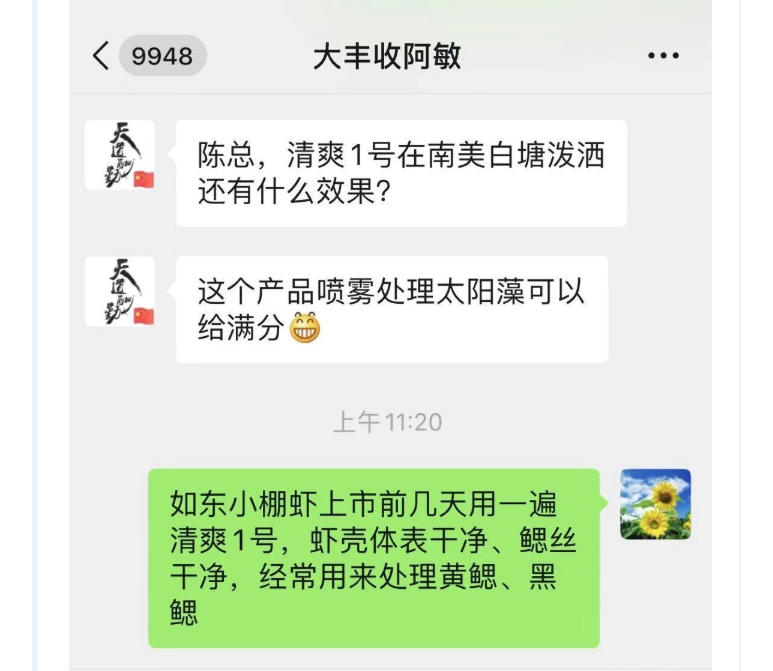View the sunflower avatar profile
This screenshot has width=773, height=671.
(x=655, y=504)
